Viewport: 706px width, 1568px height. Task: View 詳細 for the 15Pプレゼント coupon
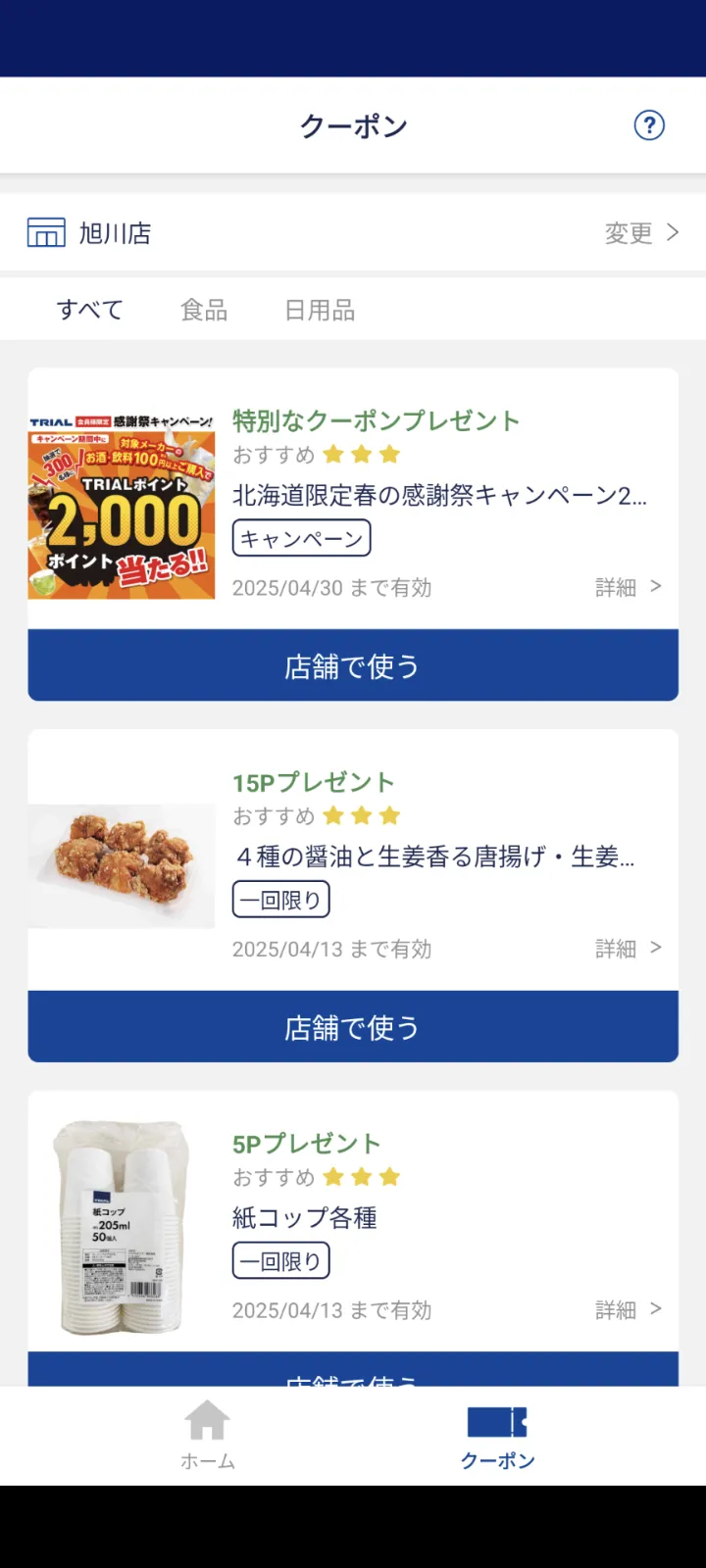coord(629,949)
